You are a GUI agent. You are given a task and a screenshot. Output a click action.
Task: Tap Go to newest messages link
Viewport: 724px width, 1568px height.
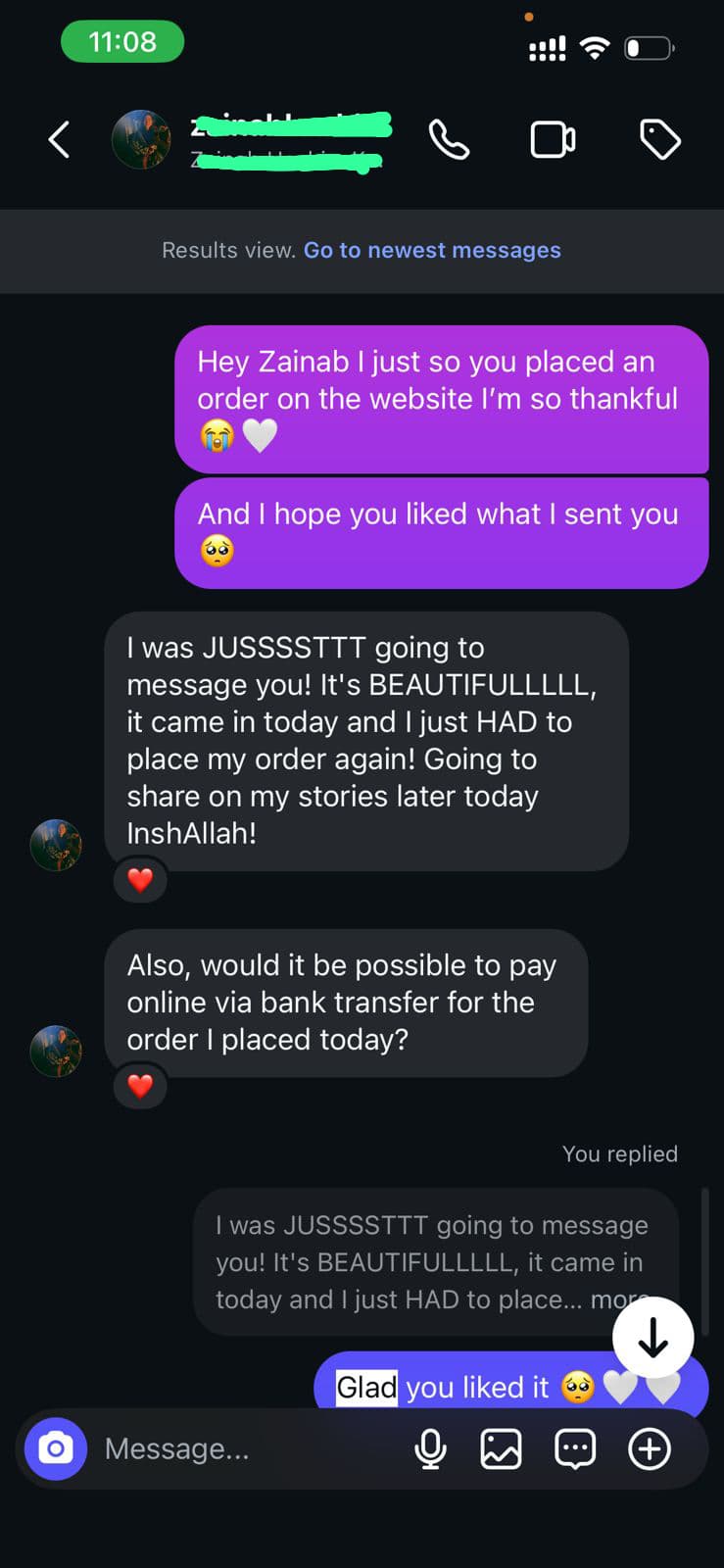(x=432, y=250)
